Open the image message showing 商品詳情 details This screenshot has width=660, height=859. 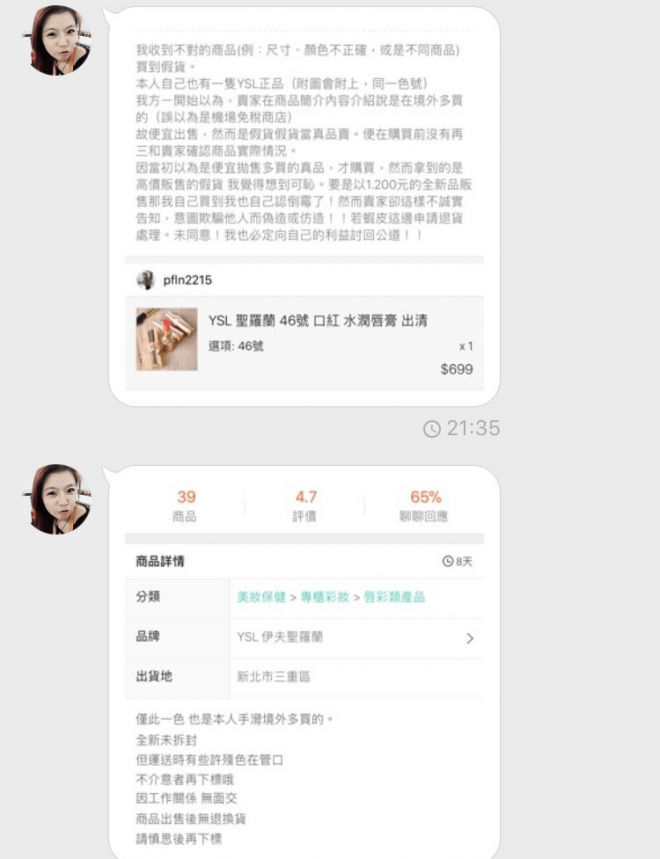pos(304,660)
